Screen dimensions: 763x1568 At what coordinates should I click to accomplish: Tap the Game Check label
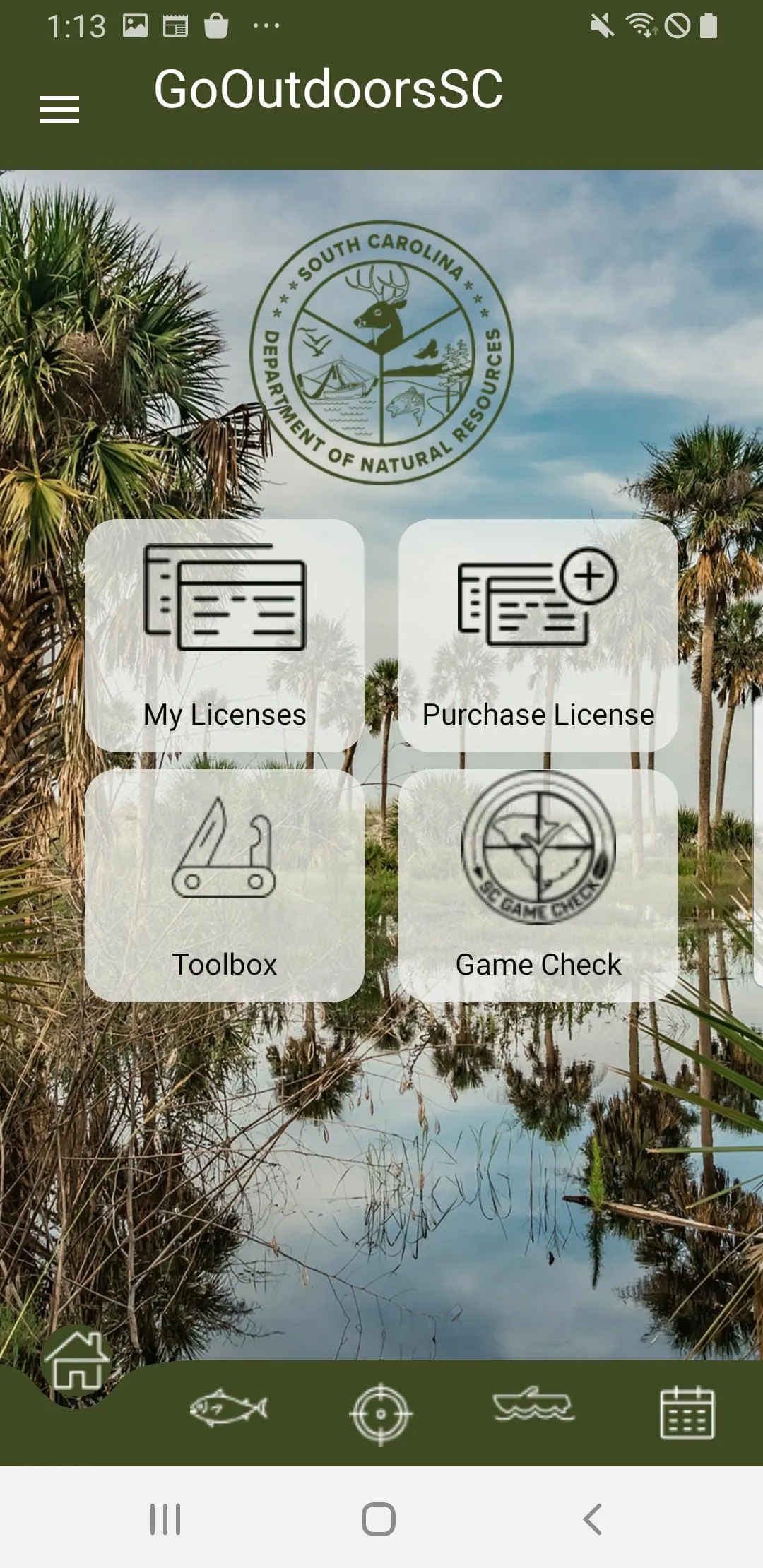[538, 965]
